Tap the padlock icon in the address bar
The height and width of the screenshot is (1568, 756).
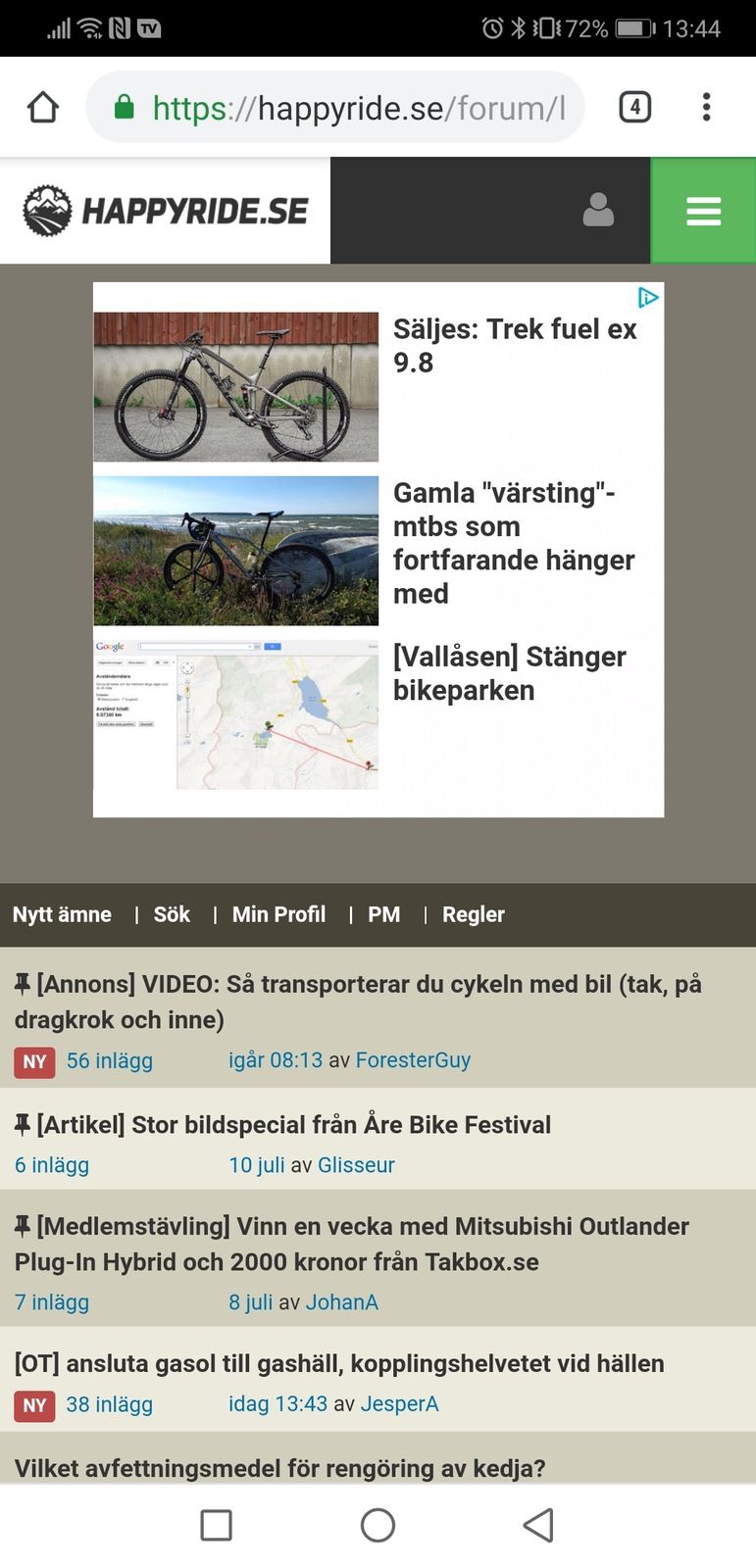[126, 107]
